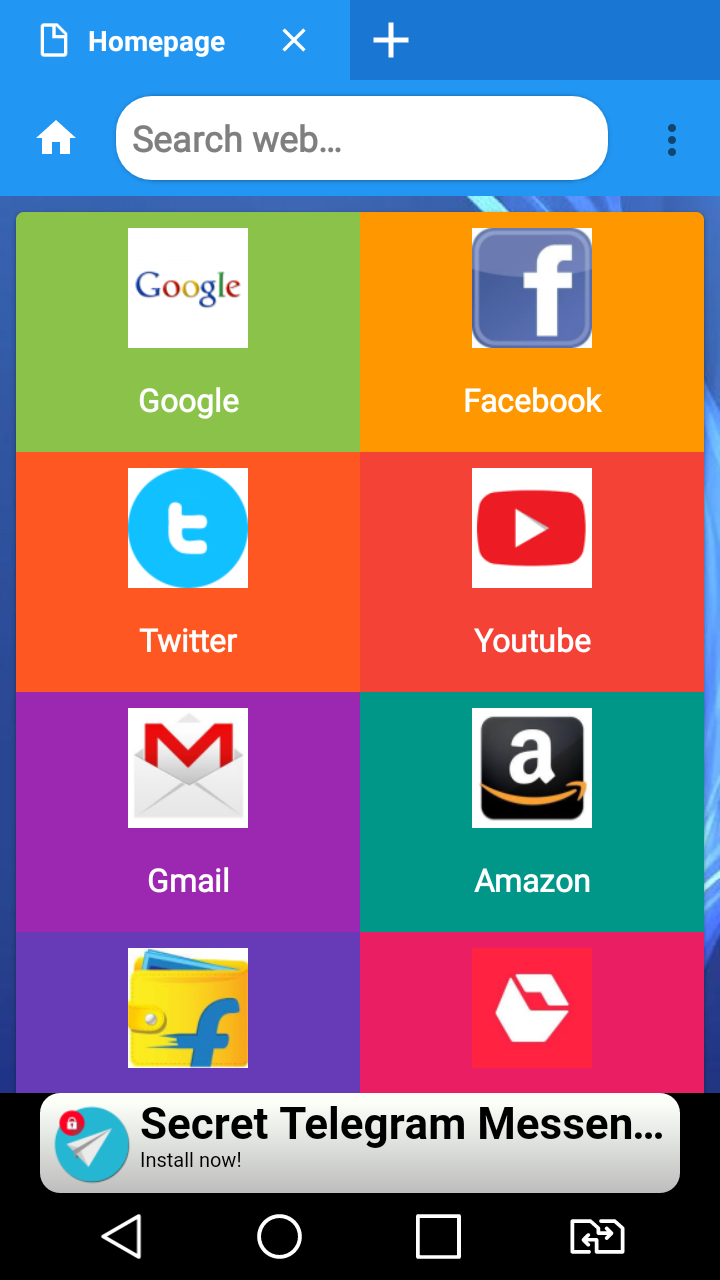Close the Homepage tab
Screen dimensions: 720x1280
293,41
